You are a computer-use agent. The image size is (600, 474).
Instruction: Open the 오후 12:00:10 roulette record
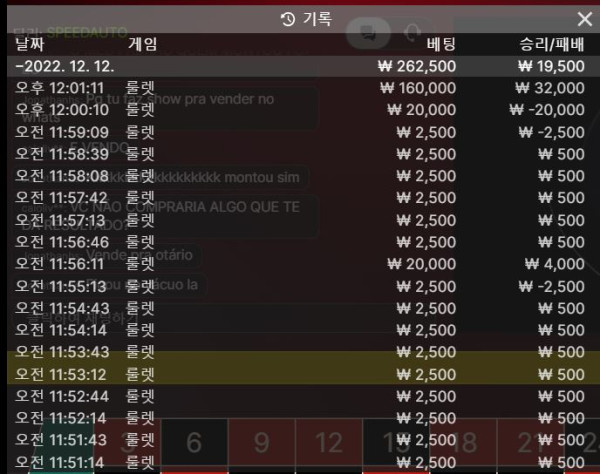pos(300,109)
